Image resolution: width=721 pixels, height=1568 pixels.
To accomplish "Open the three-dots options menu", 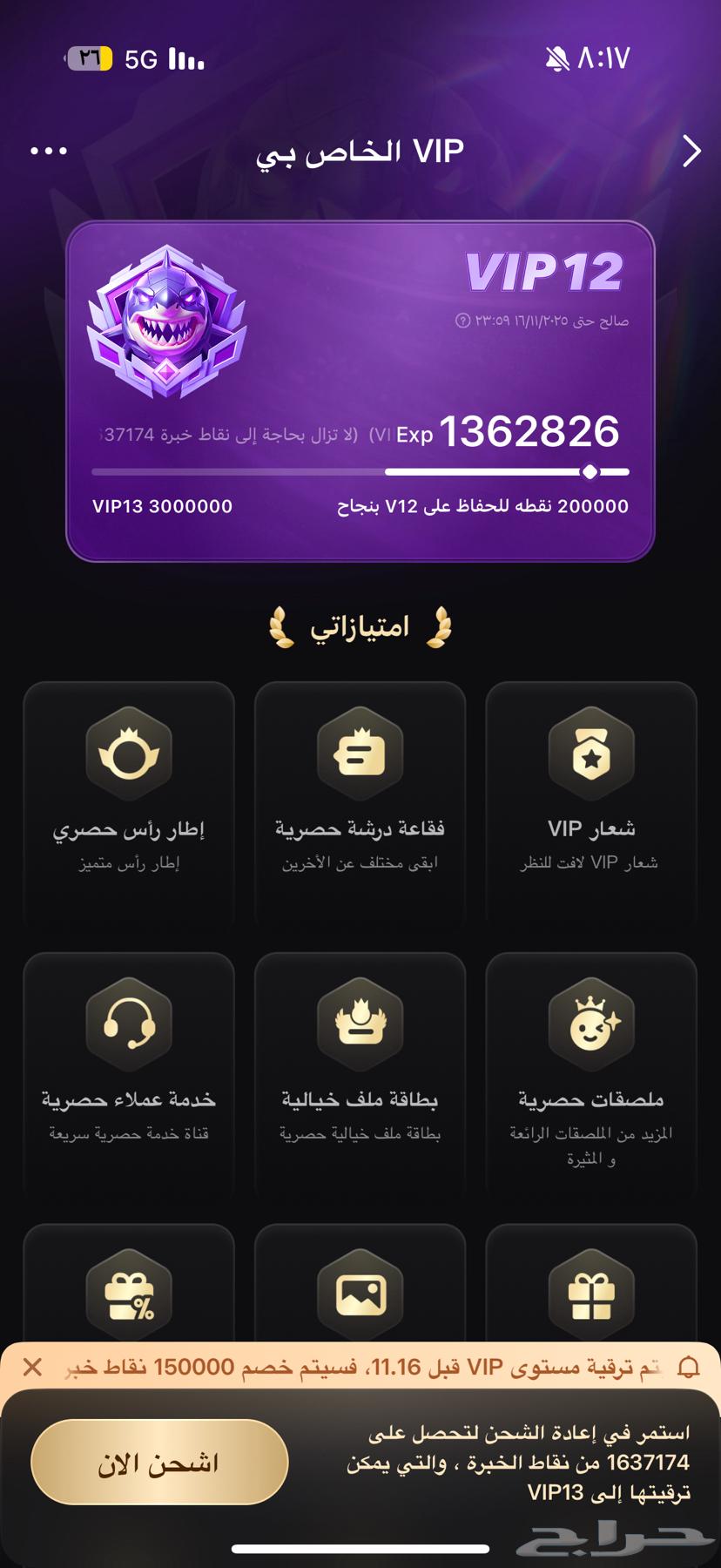I will pos(48,150).
